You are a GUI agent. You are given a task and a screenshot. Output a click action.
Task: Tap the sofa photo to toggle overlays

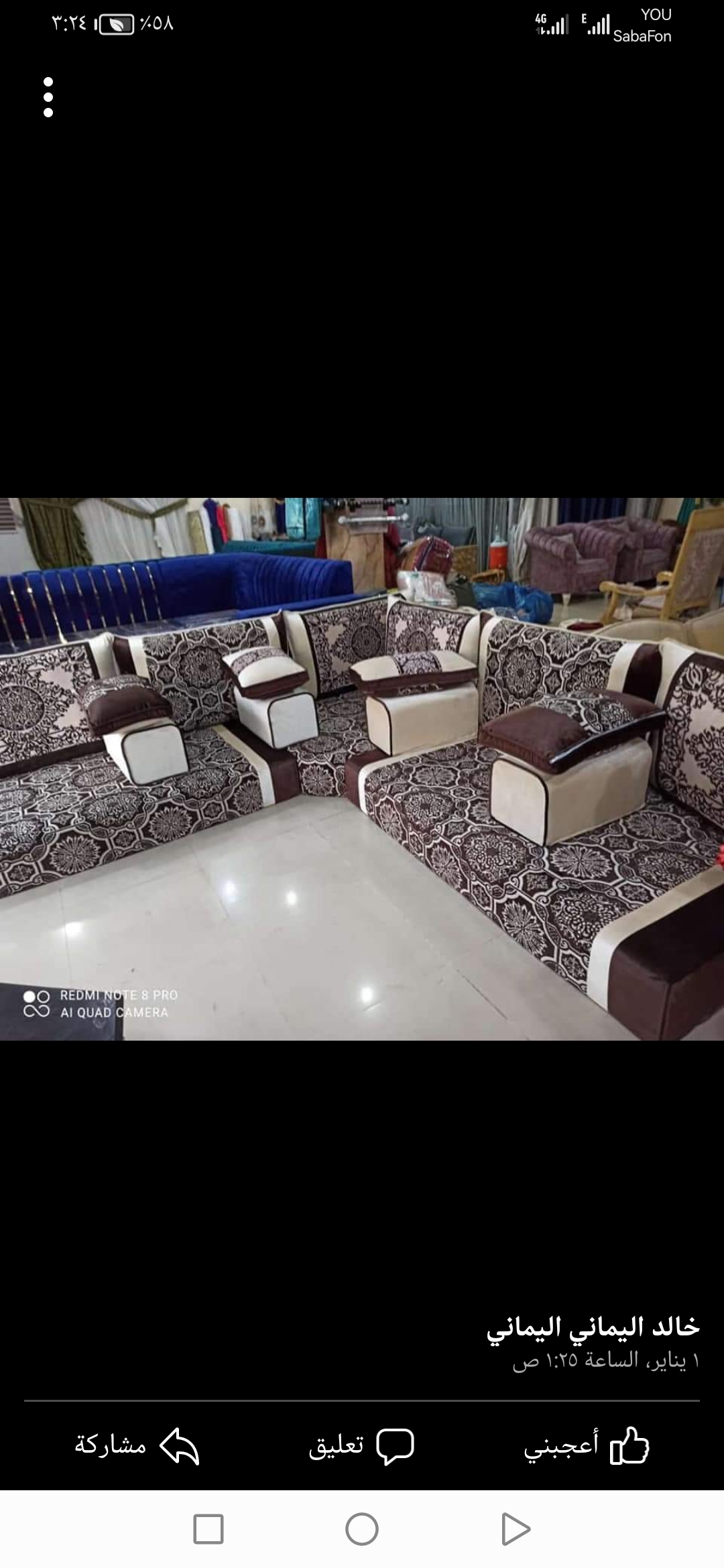click(x=362, y=769)
